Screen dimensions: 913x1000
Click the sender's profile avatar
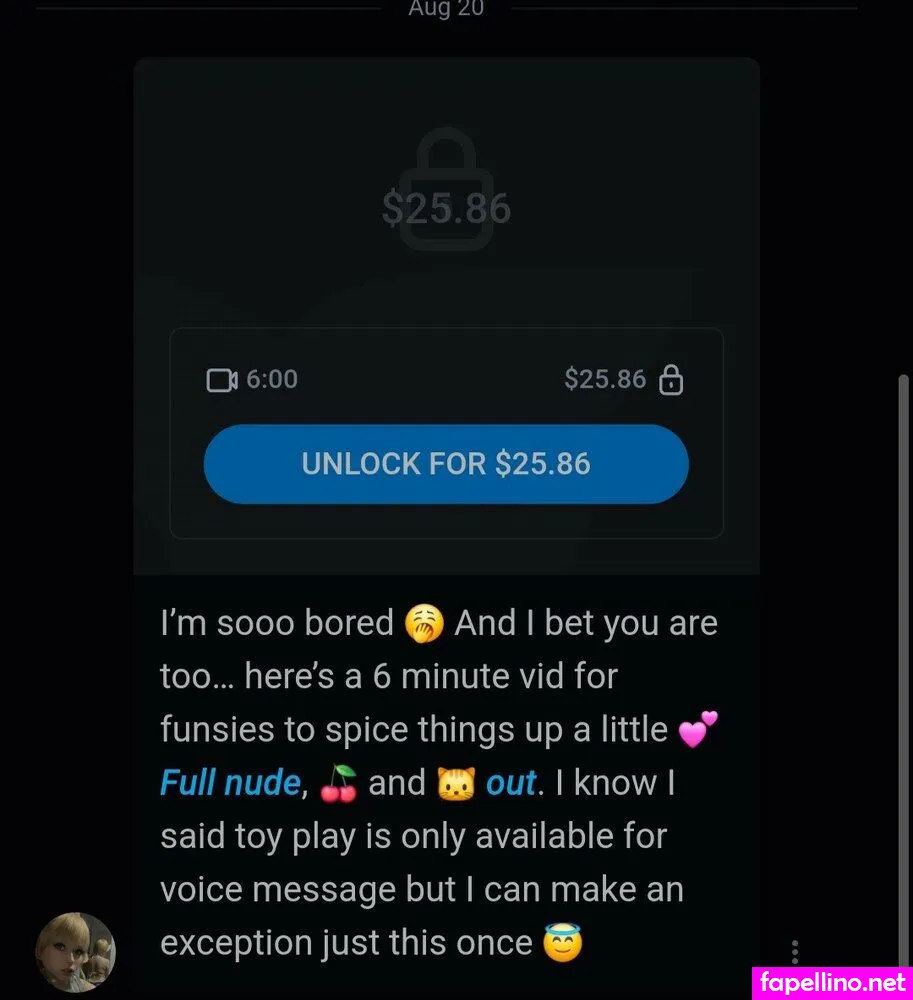[77, 951]
